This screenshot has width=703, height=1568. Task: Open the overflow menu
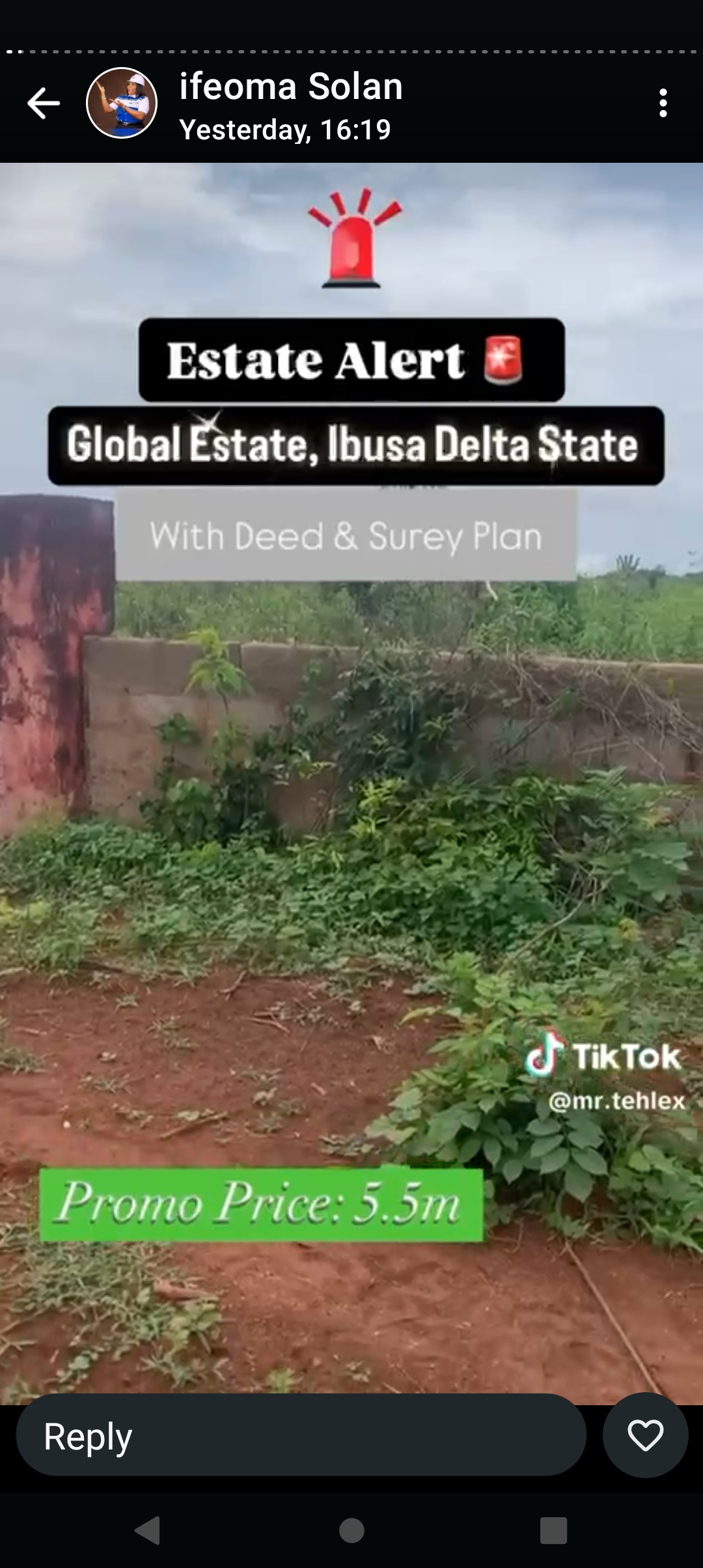663,103
